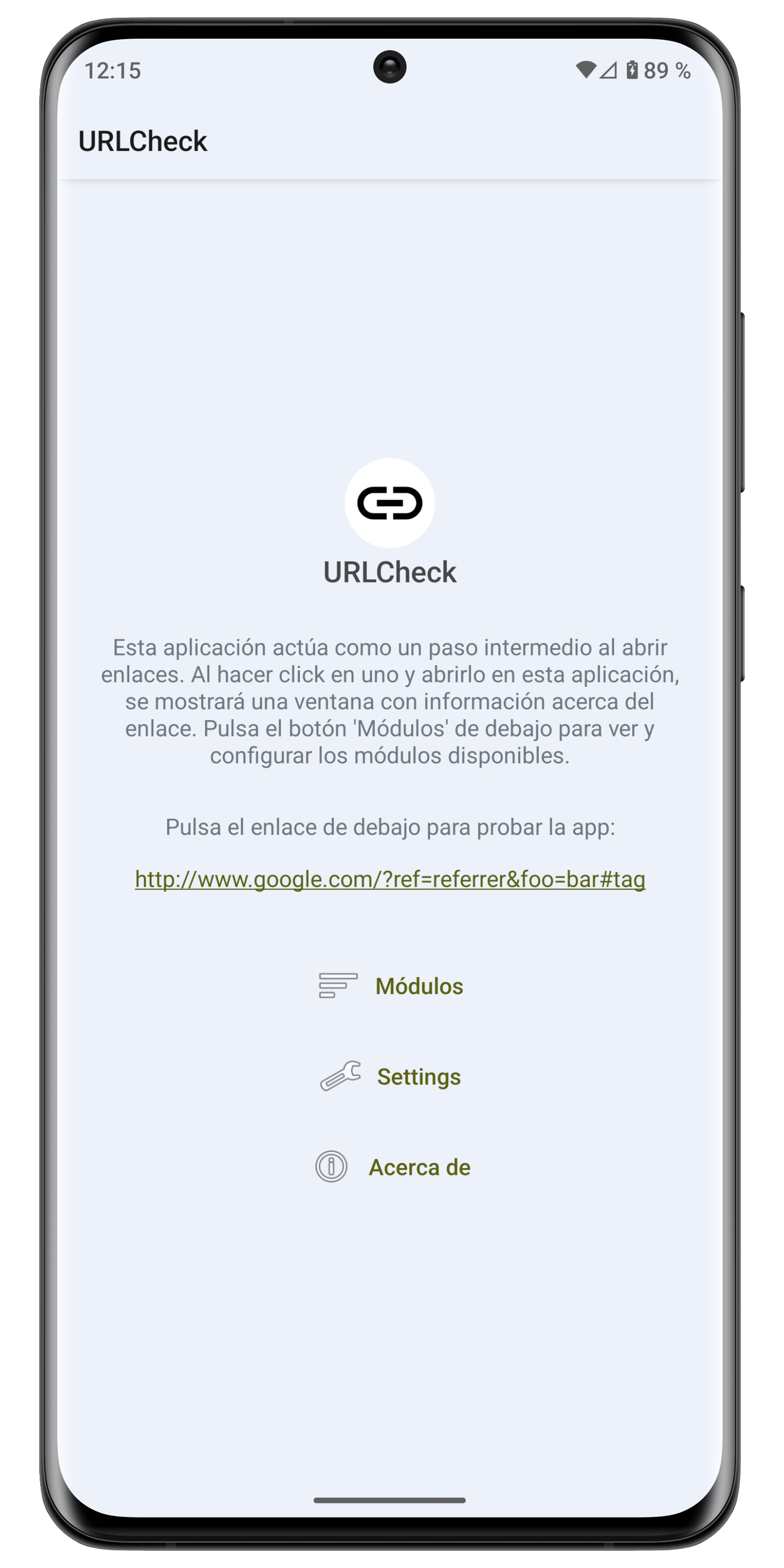Go to Settings
Image resolution: width=784 pixels, height=1568 pixels.
[x=391, y=1076]
